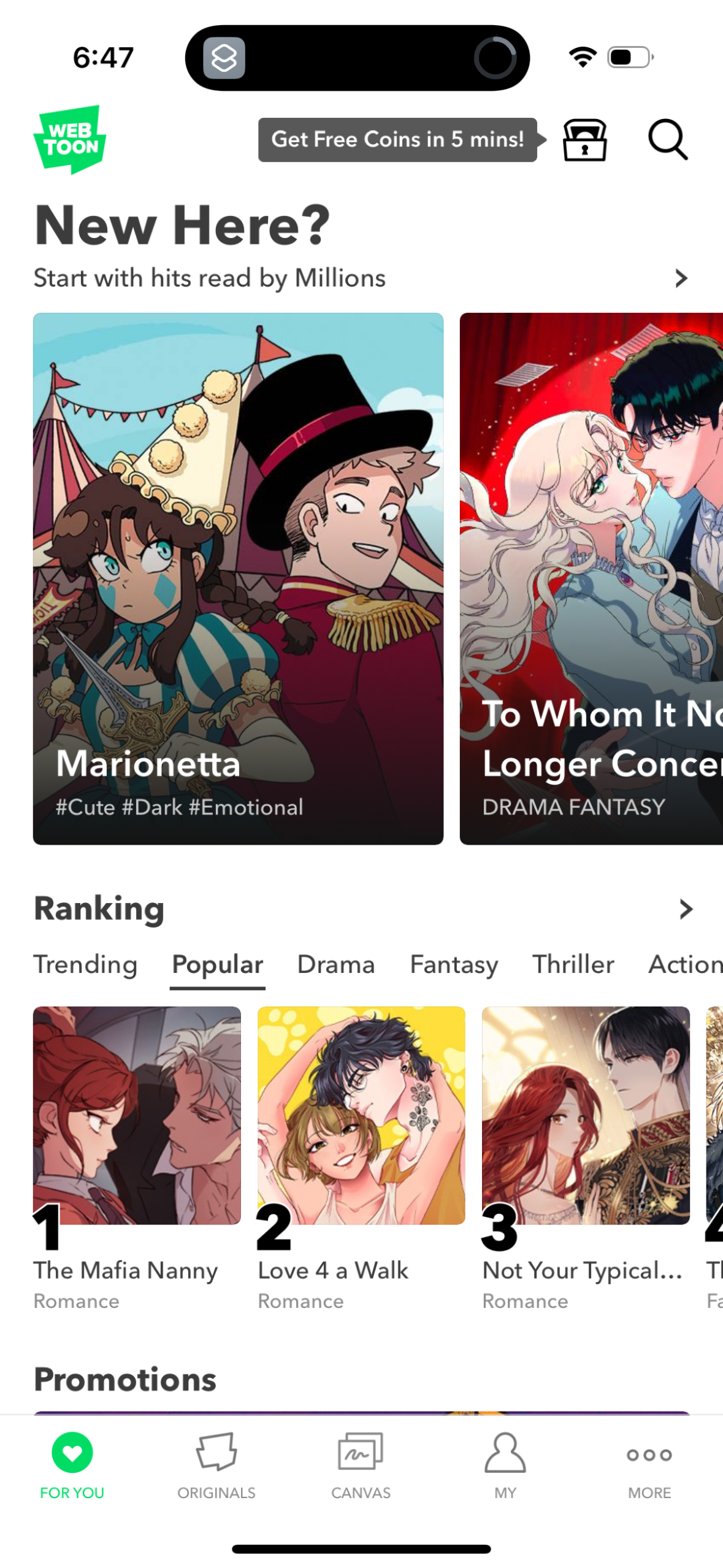Viewport: 723px width, 1568px height.
Task: Select the Thriller ranking category
Action: tap(573, 964)
